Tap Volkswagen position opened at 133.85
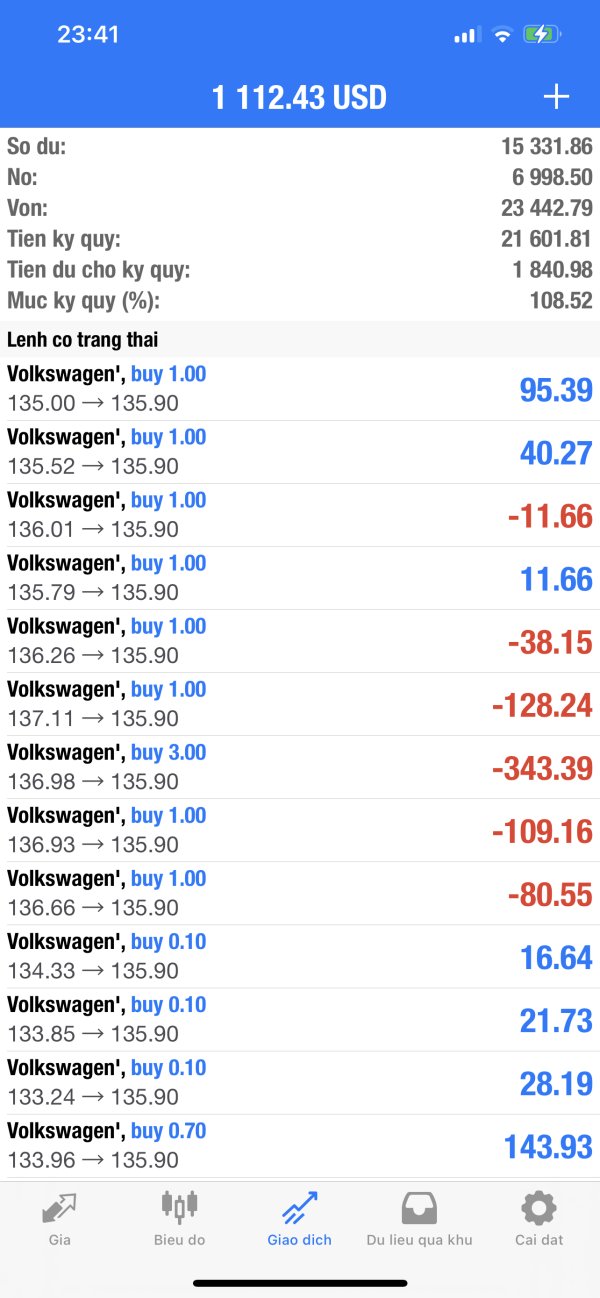The image size is (600, 1298). pos(300,1019)
